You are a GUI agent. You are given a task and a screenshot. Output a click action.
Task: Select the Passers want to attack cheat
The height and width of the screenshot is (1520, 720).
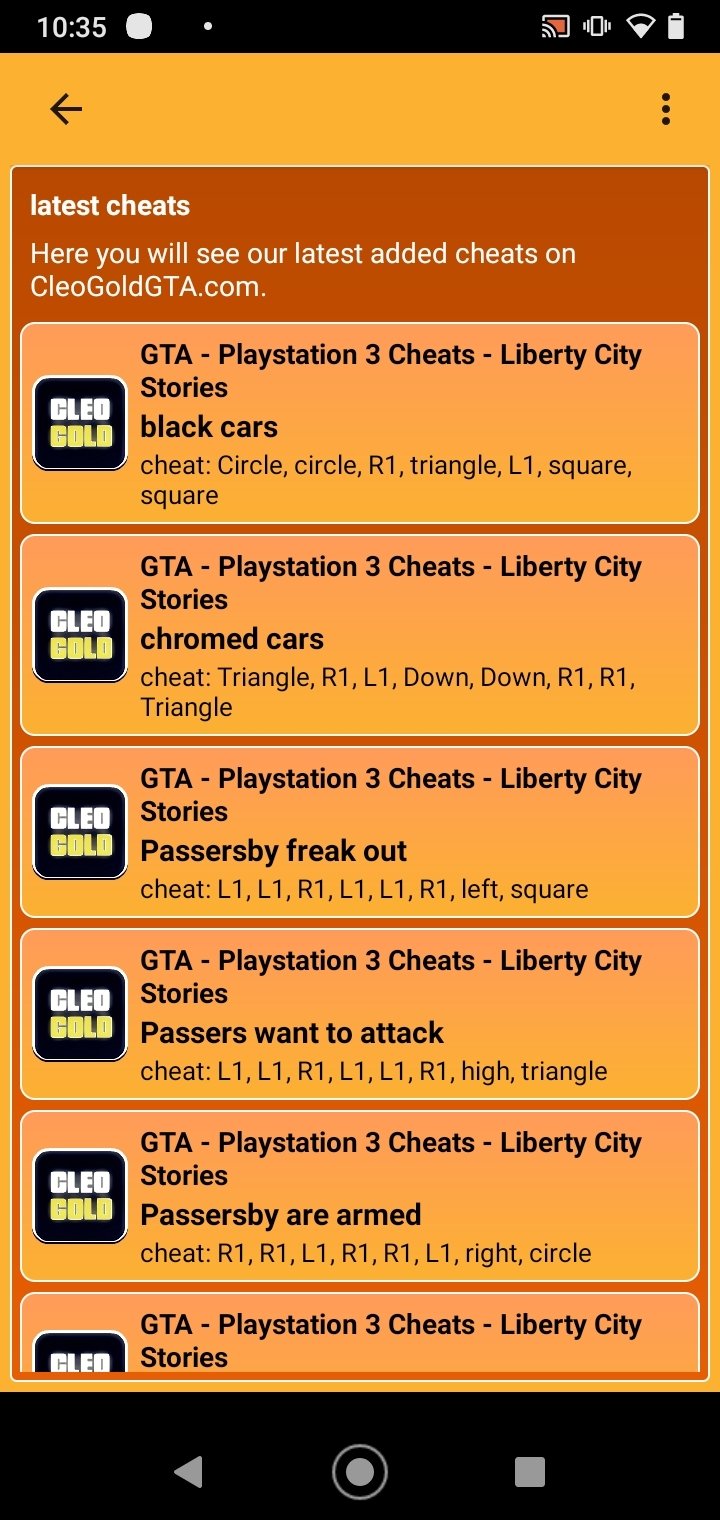pos(360,1014)
